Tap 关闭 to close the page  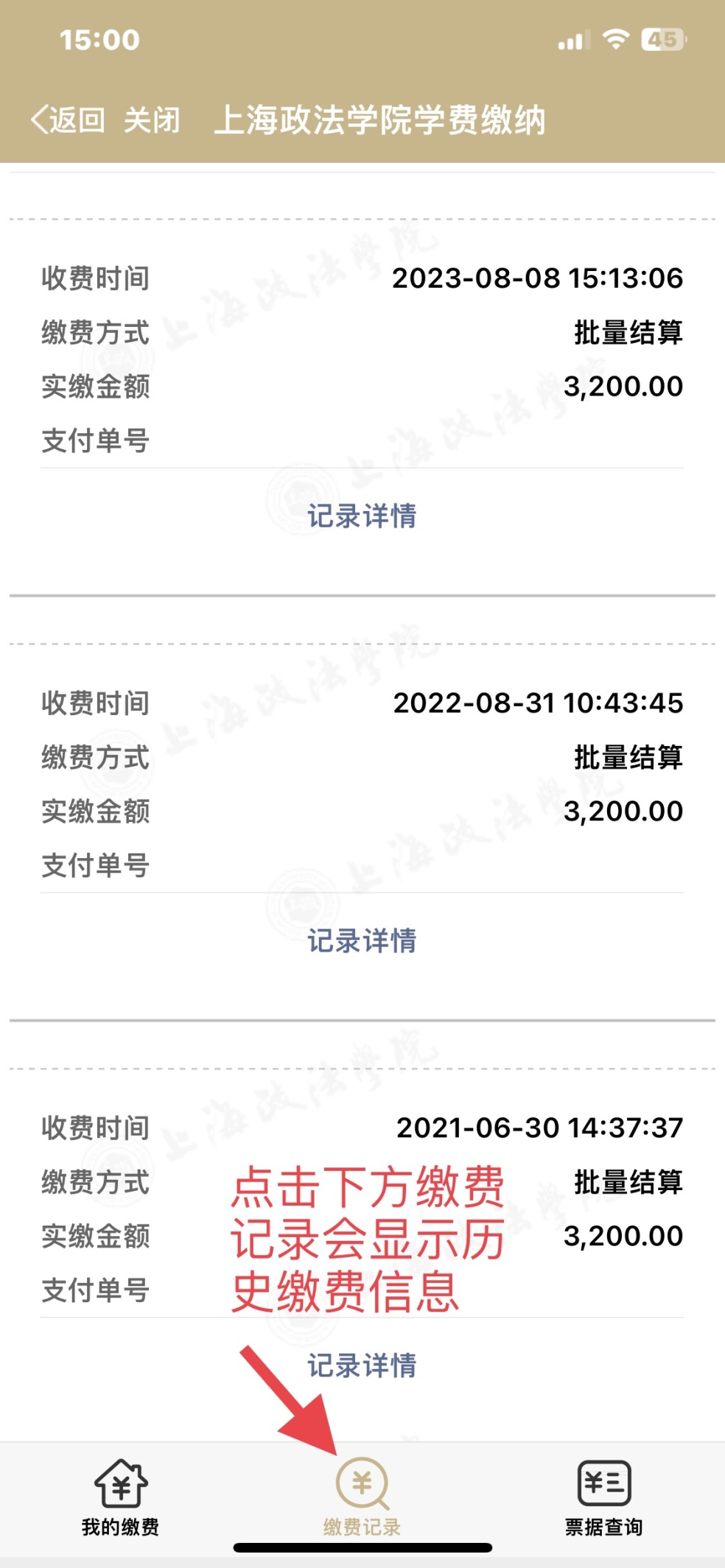(x=152, y=119)
